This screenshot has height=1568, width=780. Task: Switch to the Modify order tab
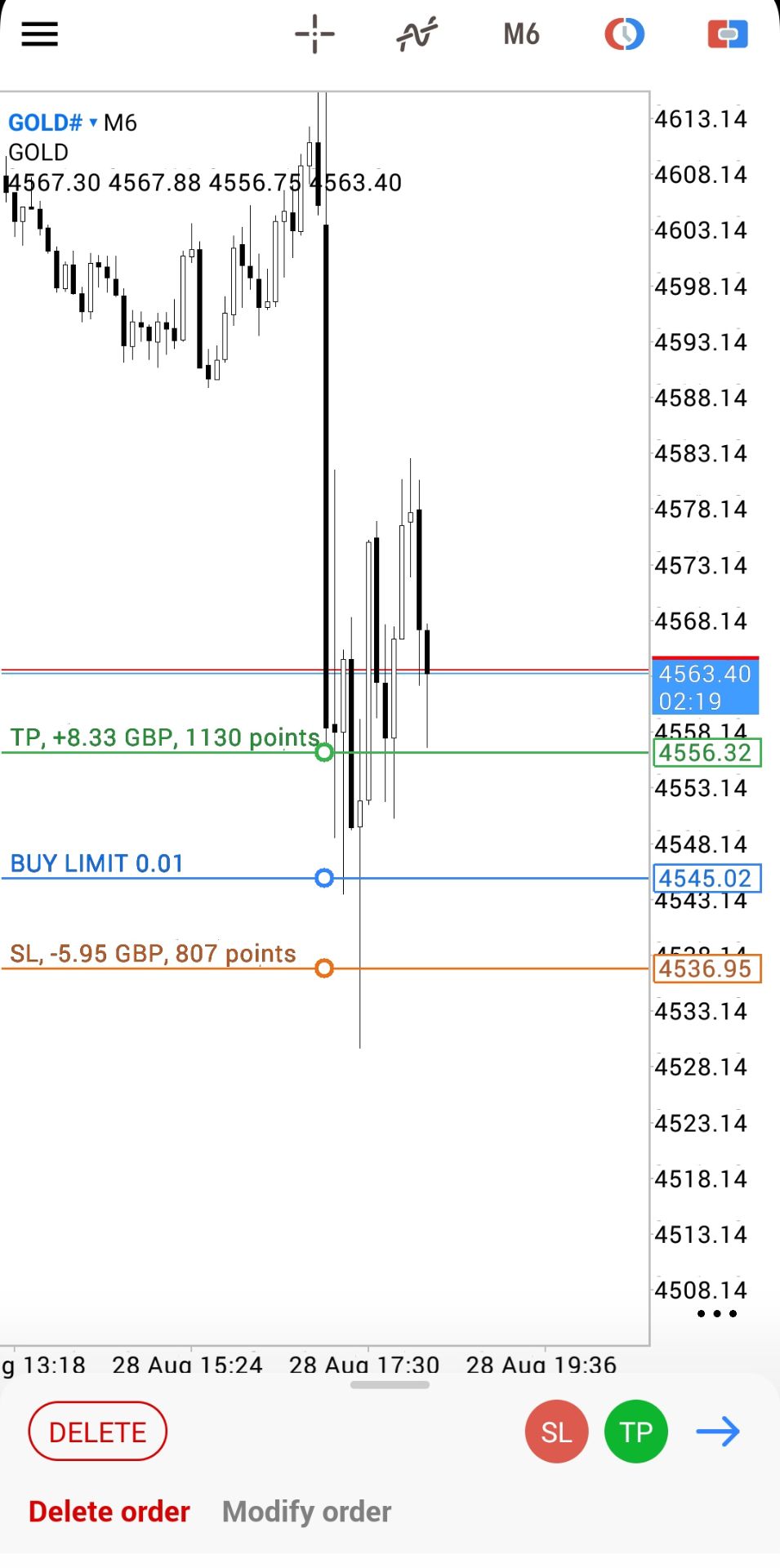pyautogui.click(x=307, y=1512)
